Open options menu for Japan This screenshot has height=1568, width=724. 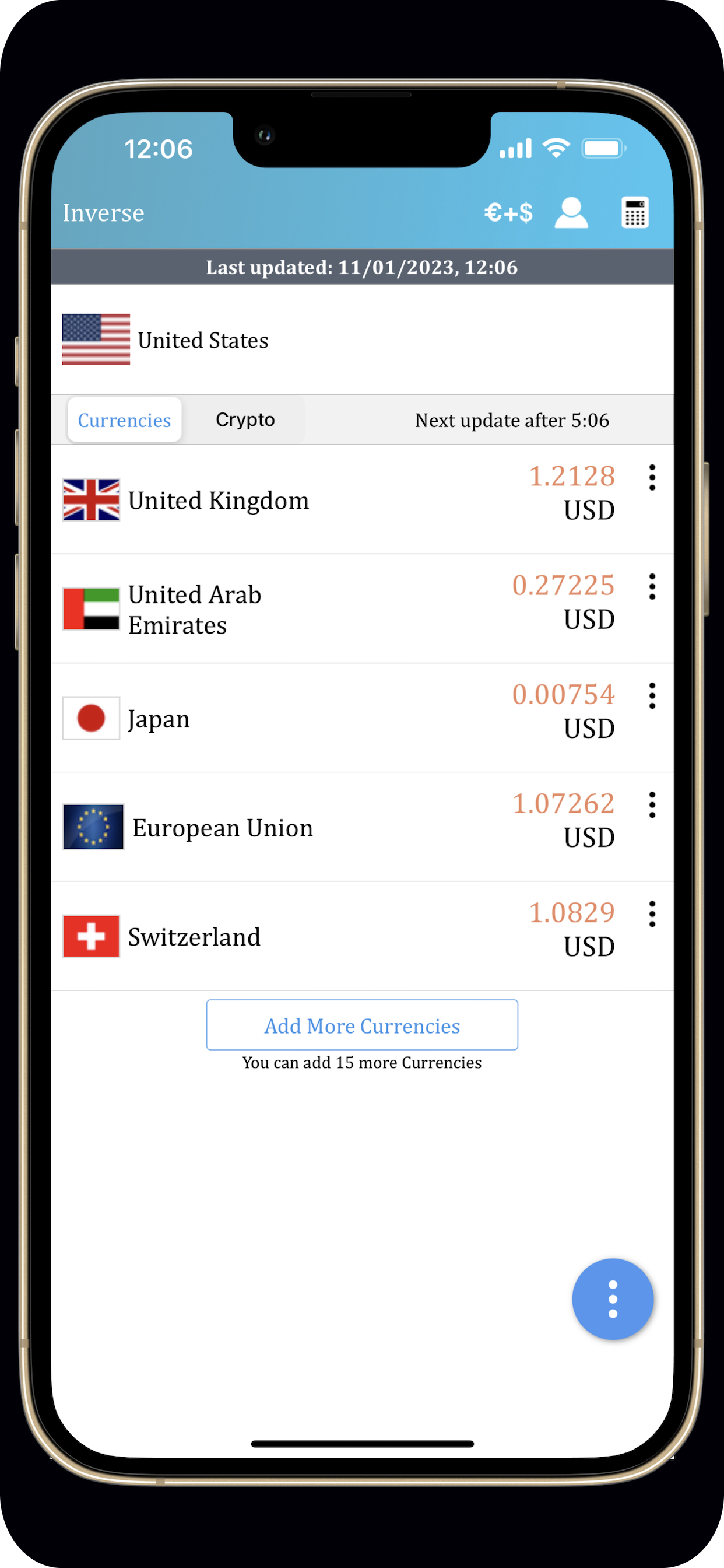tap(652, 695)
